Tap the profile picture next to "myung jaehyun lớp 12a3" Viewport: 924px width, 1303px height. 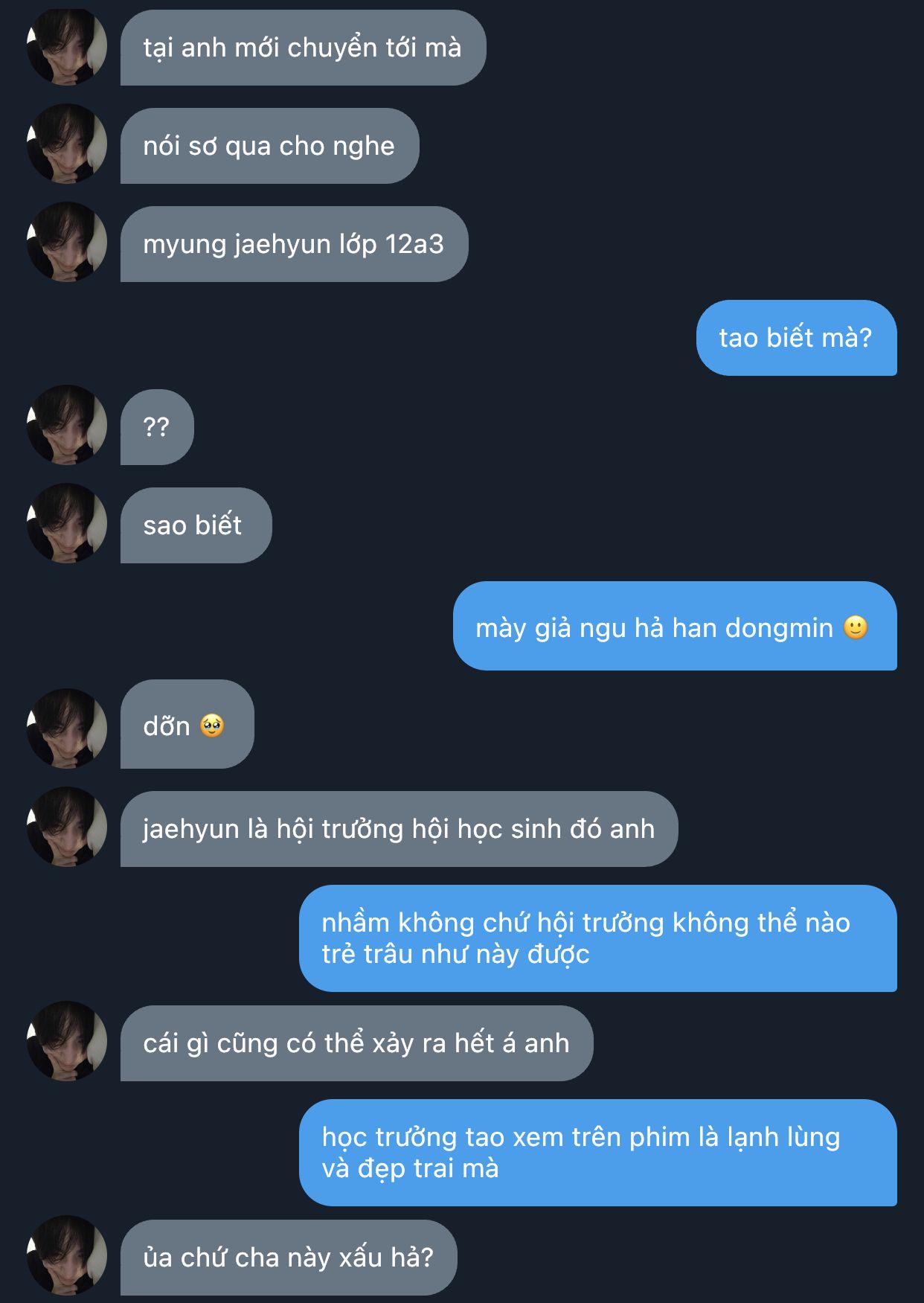coord(67,242)
